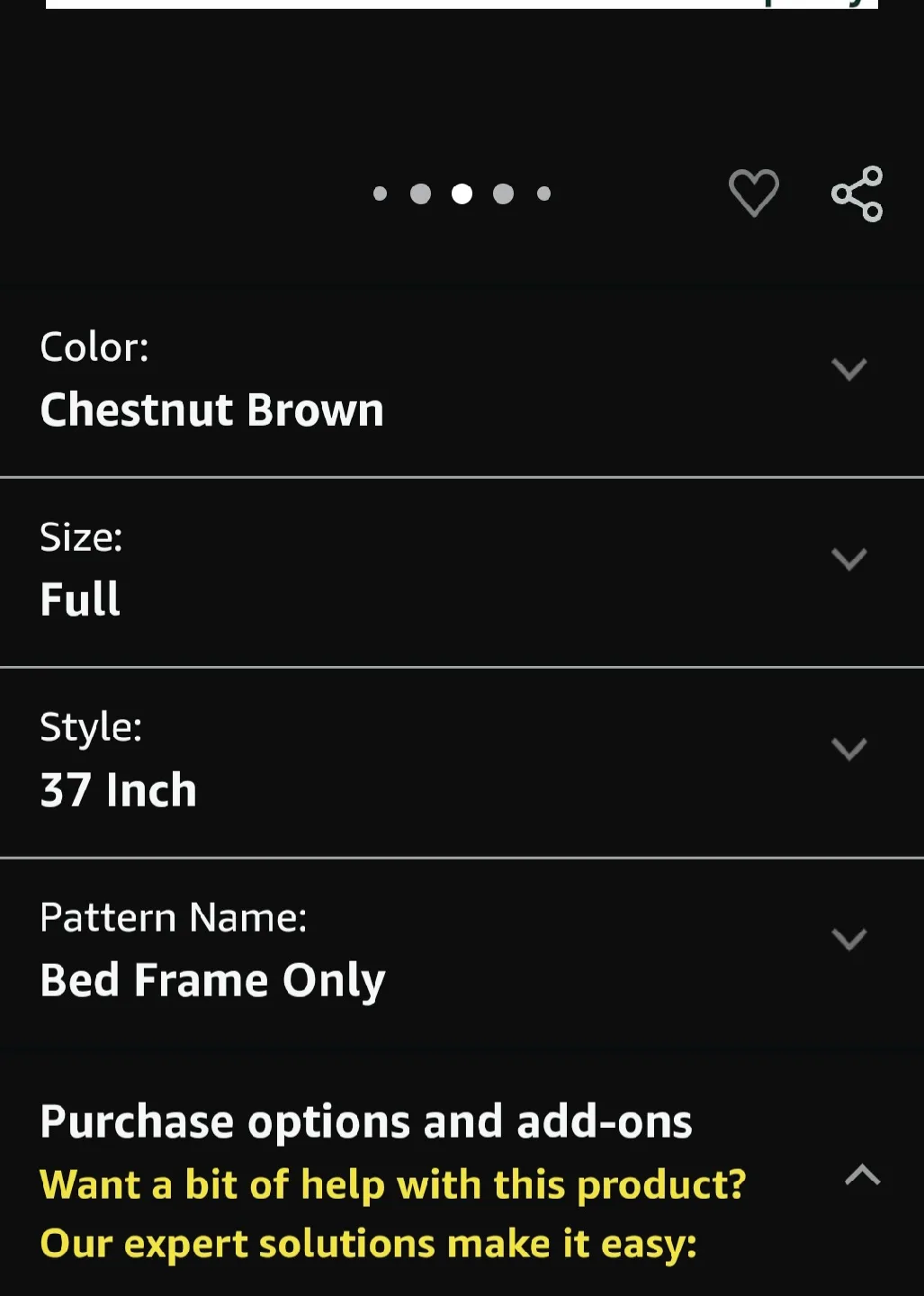Select the fourth carousel dot
The height and width of the screenshot is (1296, 924).
pyautogui.click(x=503, y=193)
